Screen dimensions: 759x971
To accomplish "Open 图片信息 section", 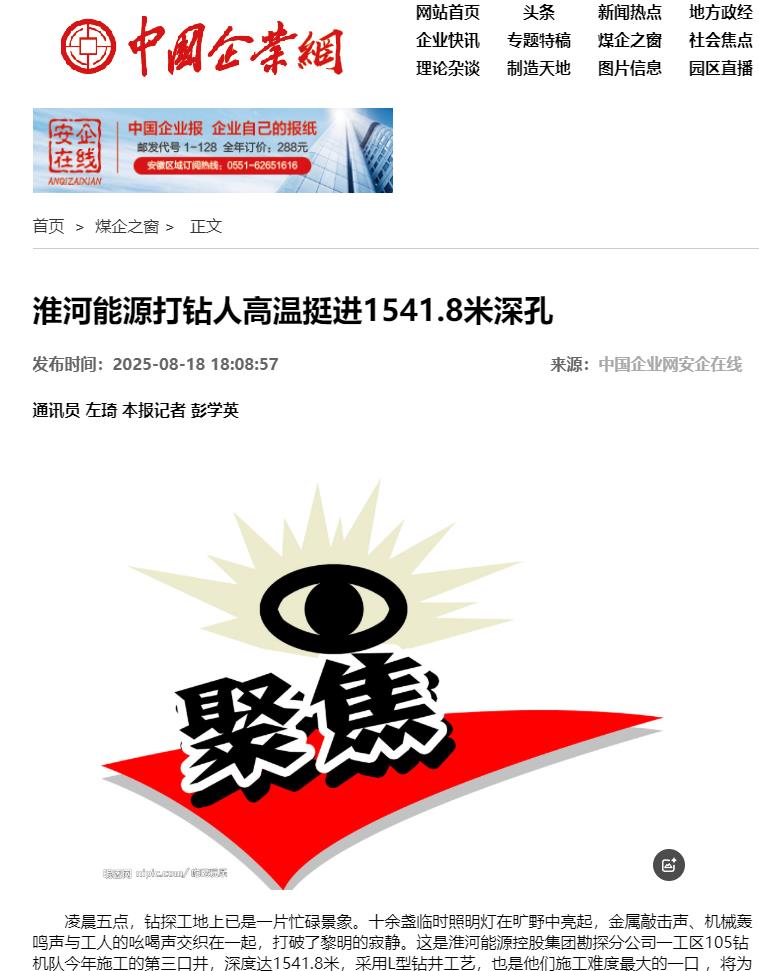I will 629,69.
